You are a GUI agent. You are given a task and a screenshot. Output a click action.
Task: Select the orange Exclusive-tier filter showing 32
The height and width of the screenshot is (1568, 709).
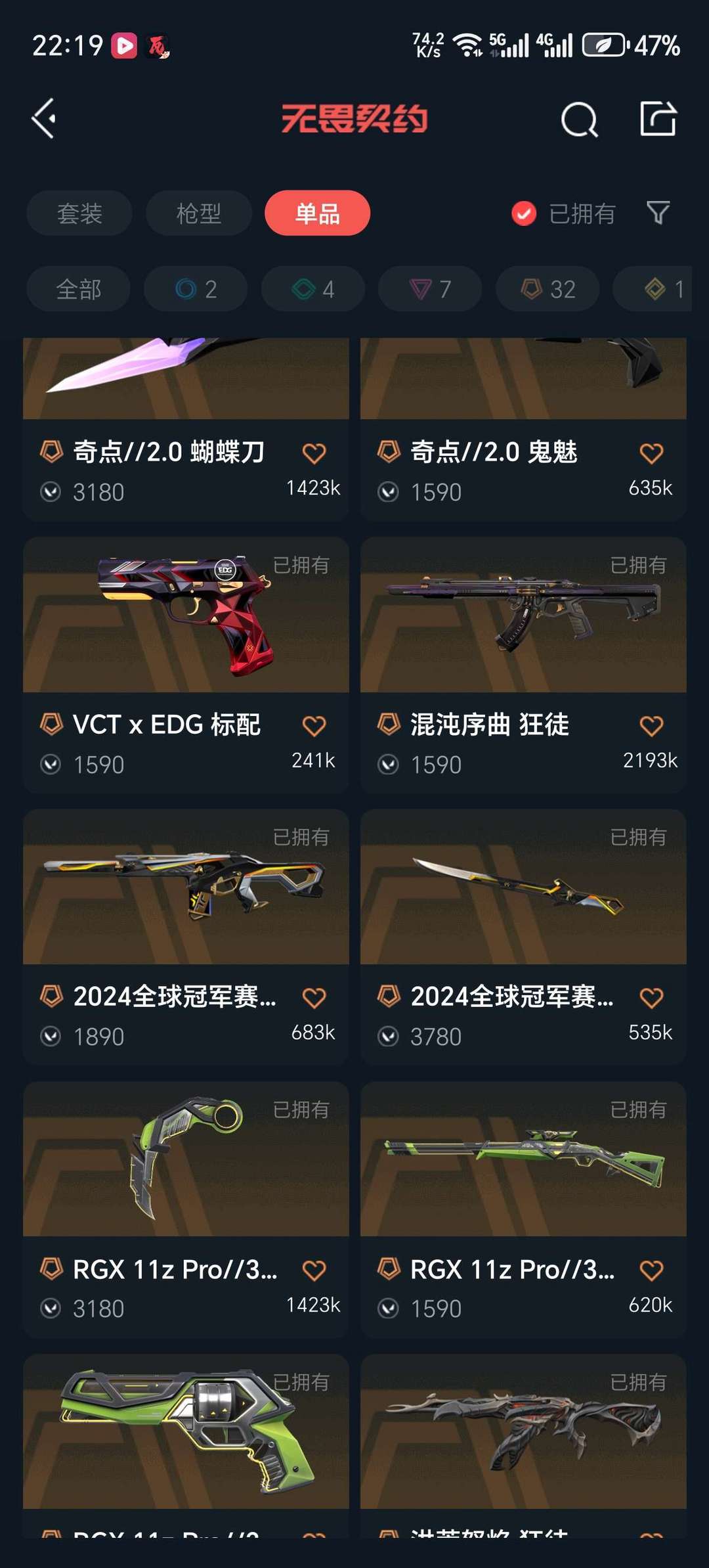tap(547, 289)
